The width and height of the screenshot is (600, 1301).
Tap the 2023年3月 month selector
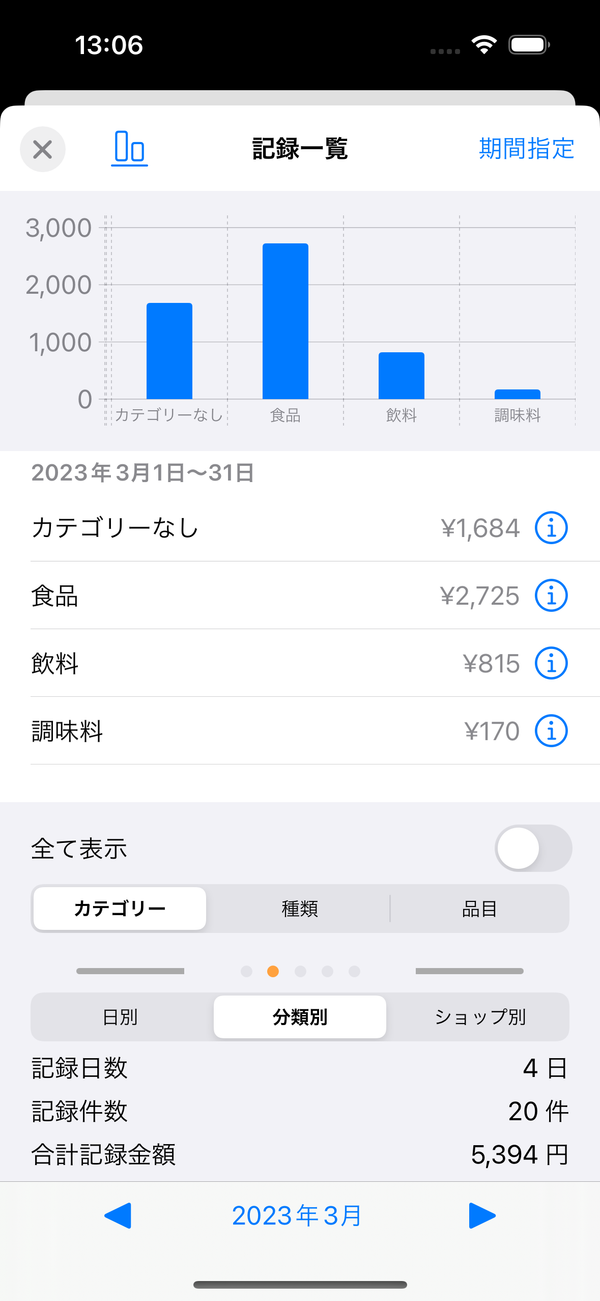point(297,1216)
